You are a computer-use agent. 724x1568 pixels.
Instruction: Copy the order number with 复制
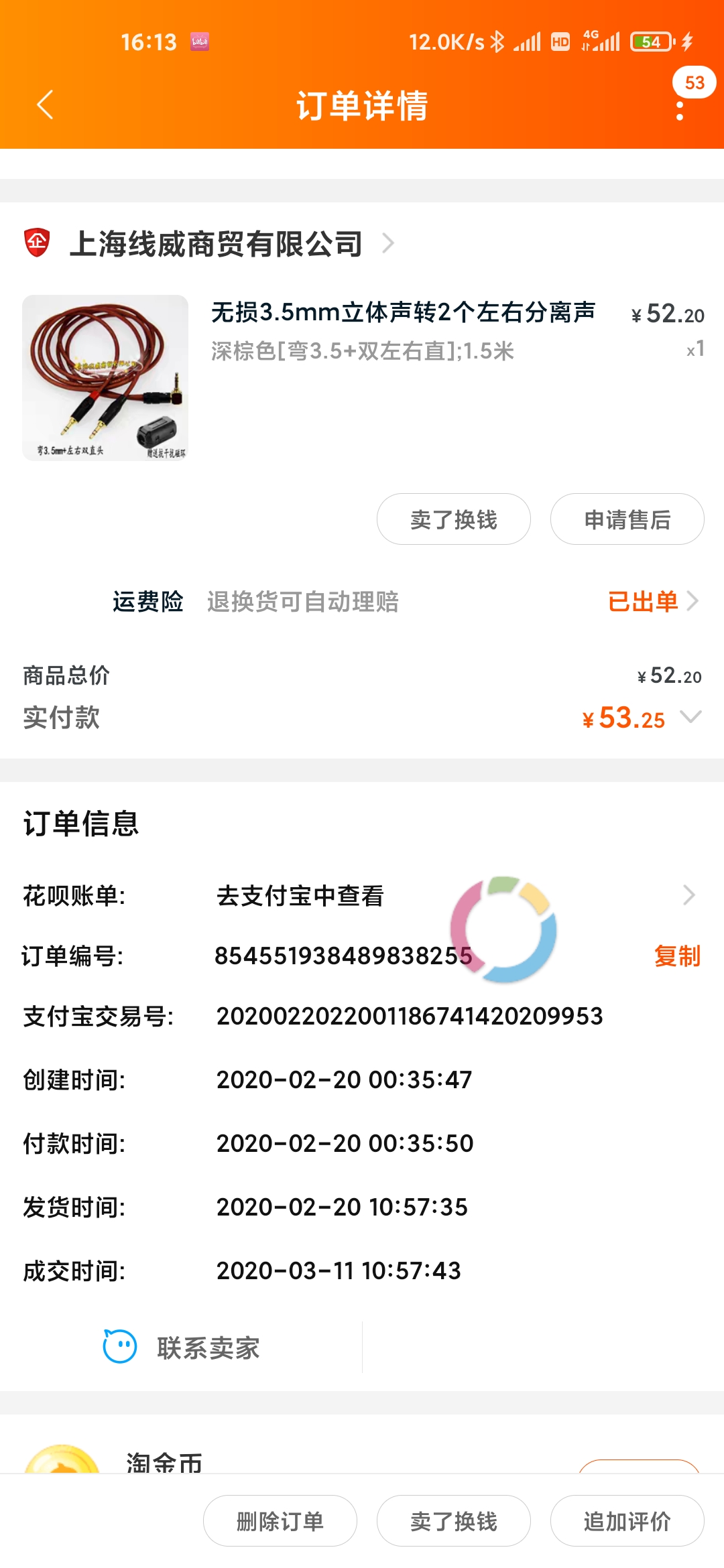coord(677,956)
